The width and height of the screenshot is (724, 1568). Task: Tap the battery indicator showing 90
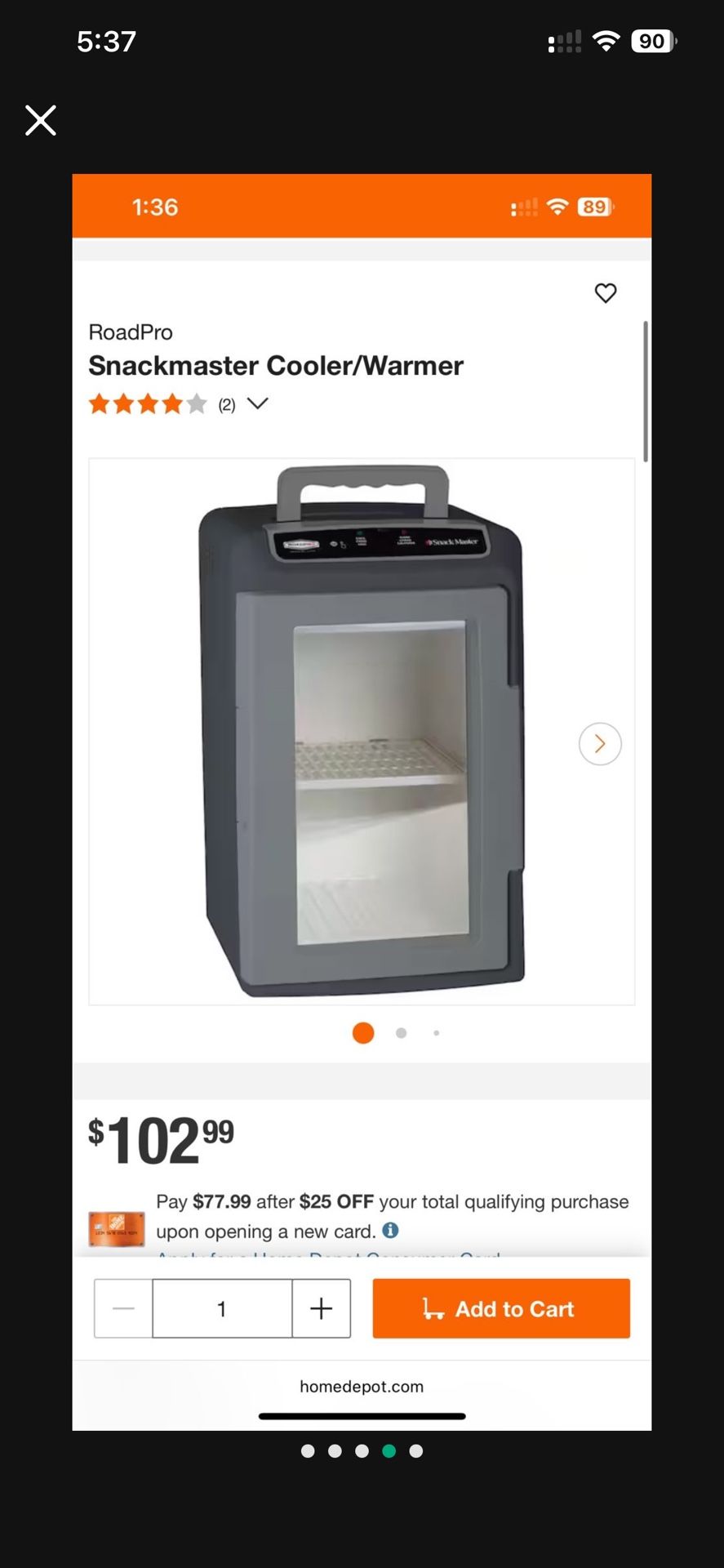[x=651, y=40]
